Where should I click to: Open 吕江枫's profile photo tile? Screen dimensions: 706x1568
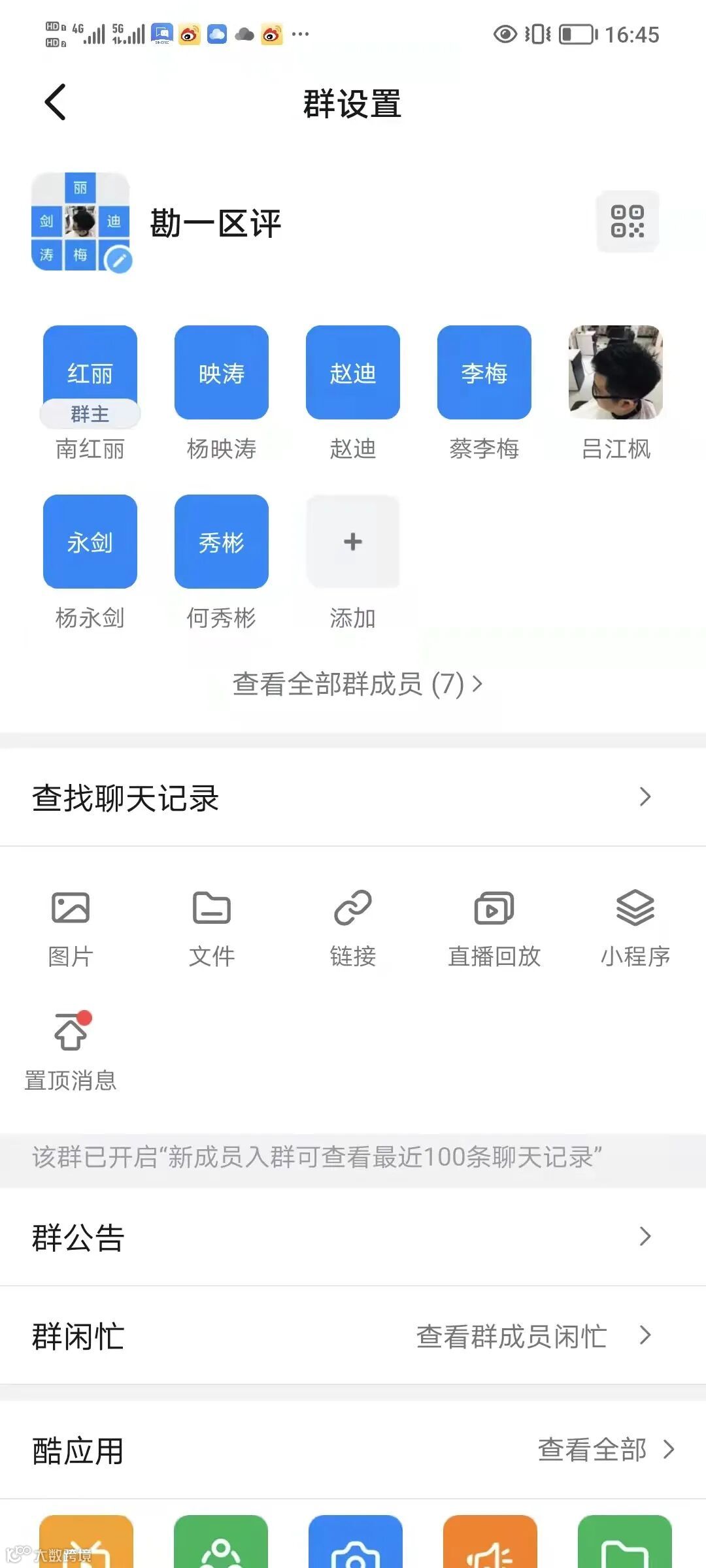coord(616,372)
